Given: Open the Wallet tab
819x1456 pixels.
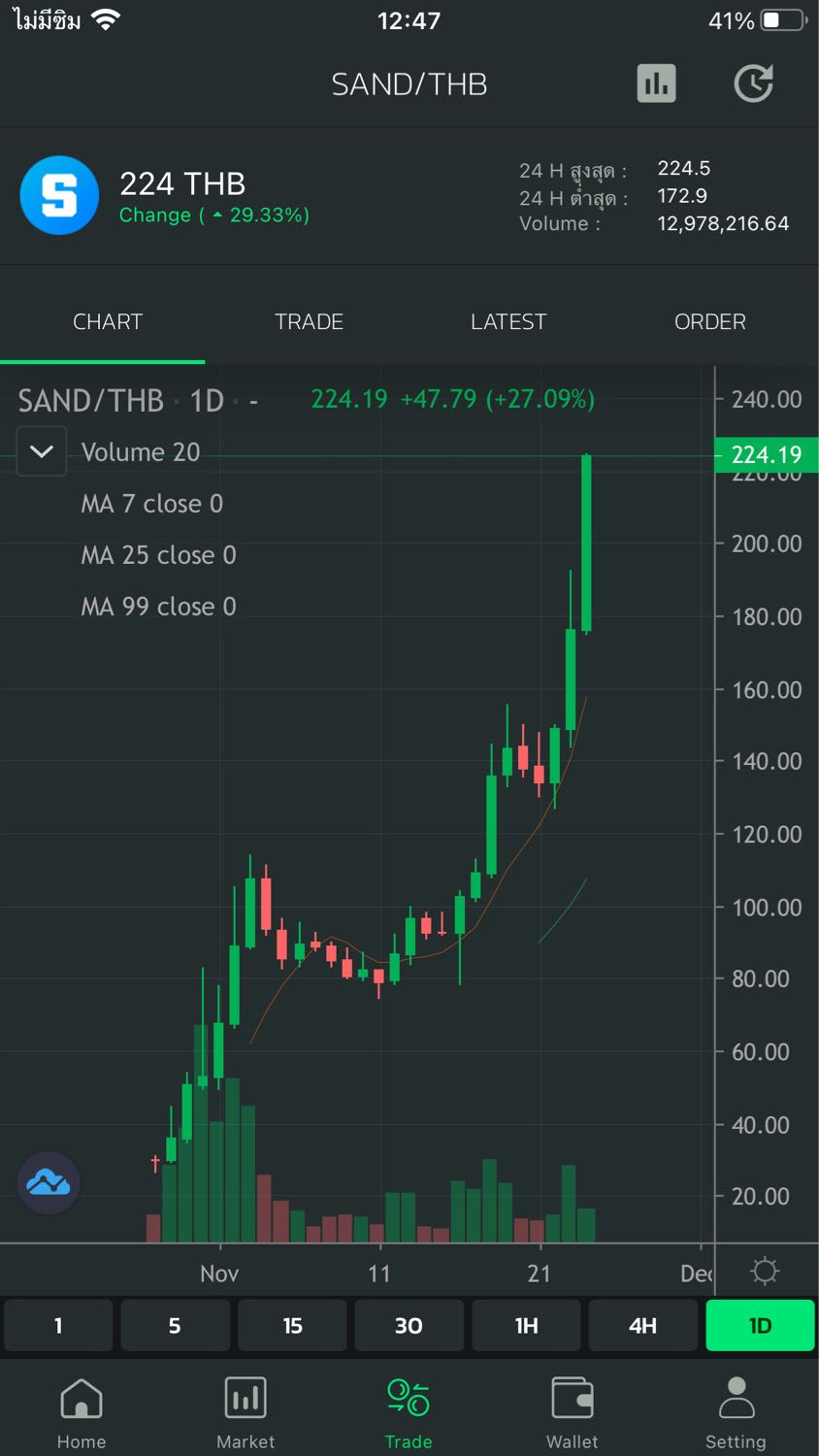Looking at the screenshot, I should 573,1413.
